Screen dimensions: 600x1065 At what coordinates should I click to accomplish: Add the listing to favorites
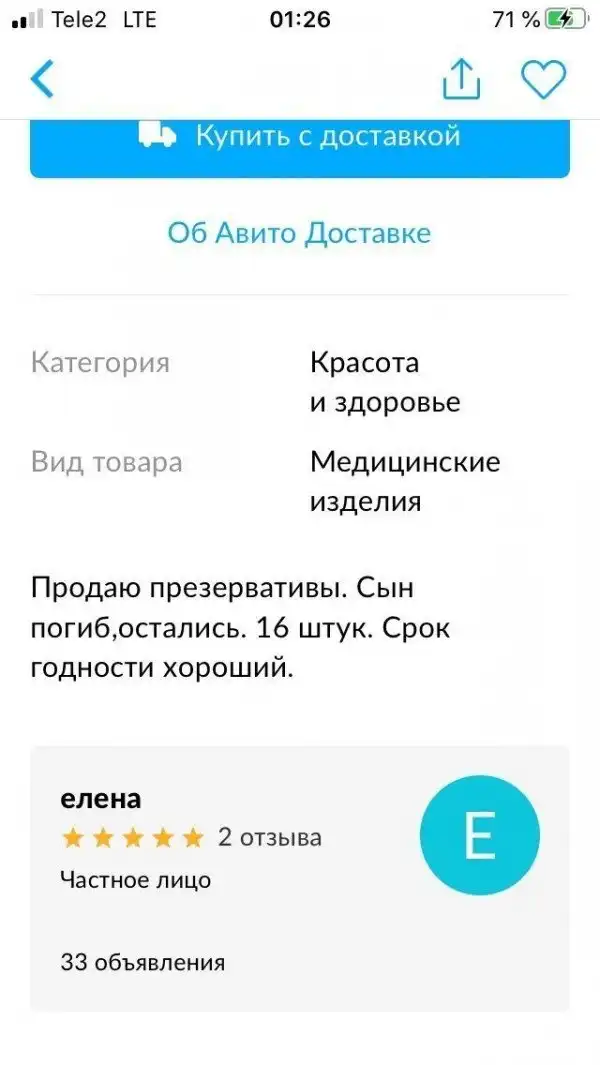click(x=544, y=79)
